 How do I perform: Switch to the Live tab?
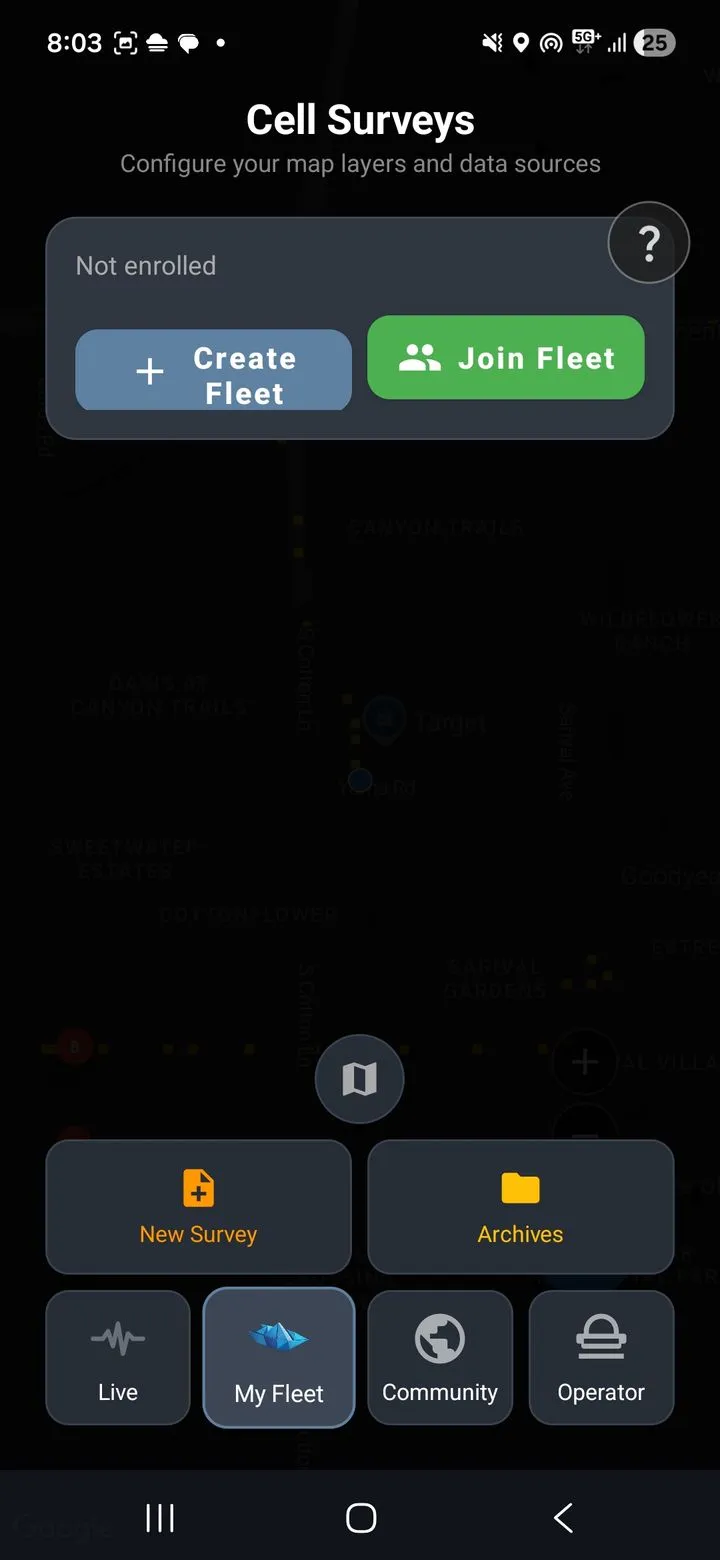[x=118, y=1357]
